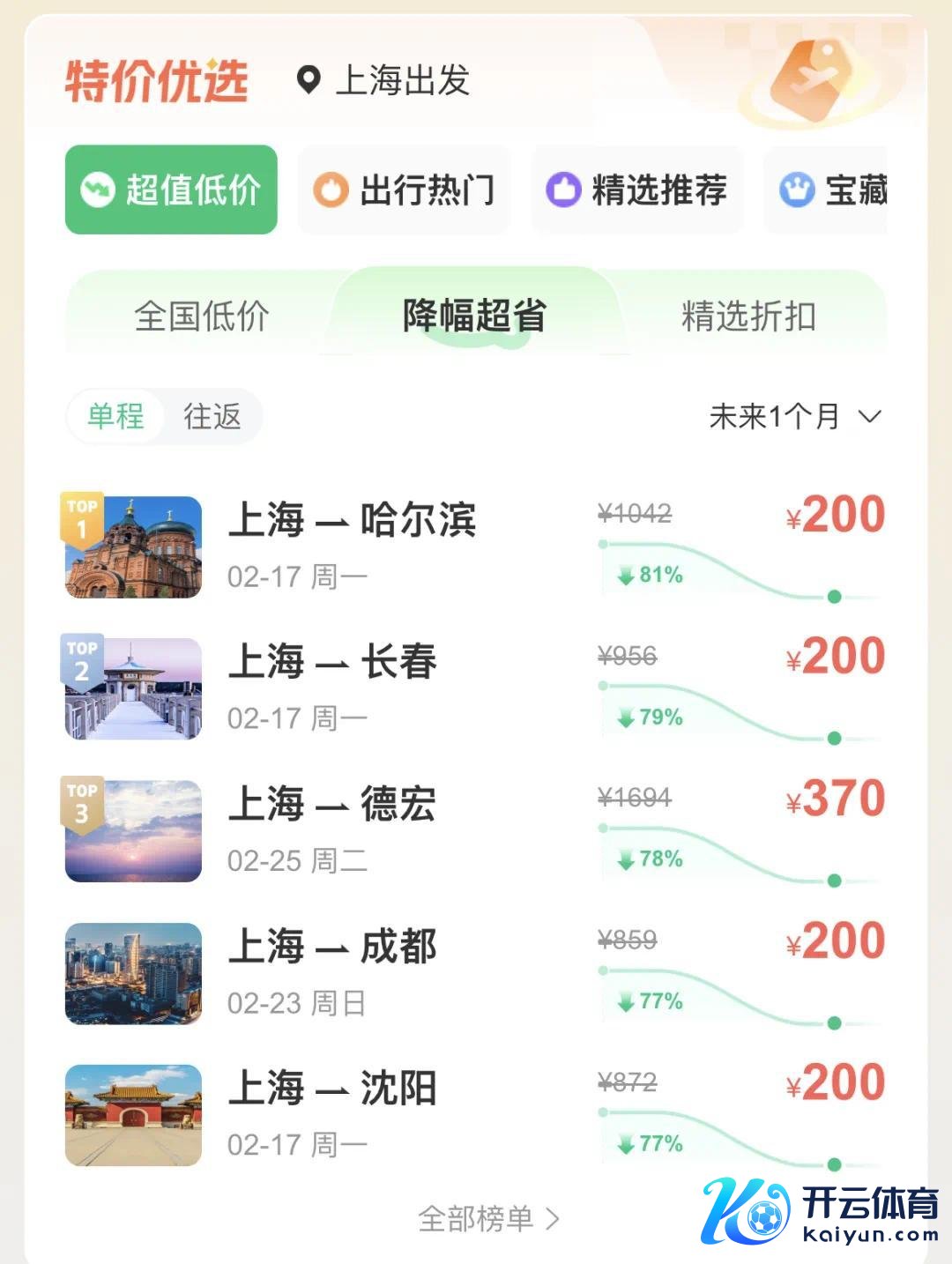The image size is (952, 1264).
Task: Expand the 未来1个月 date range dropdown
Action: click(x=794, y=416)
